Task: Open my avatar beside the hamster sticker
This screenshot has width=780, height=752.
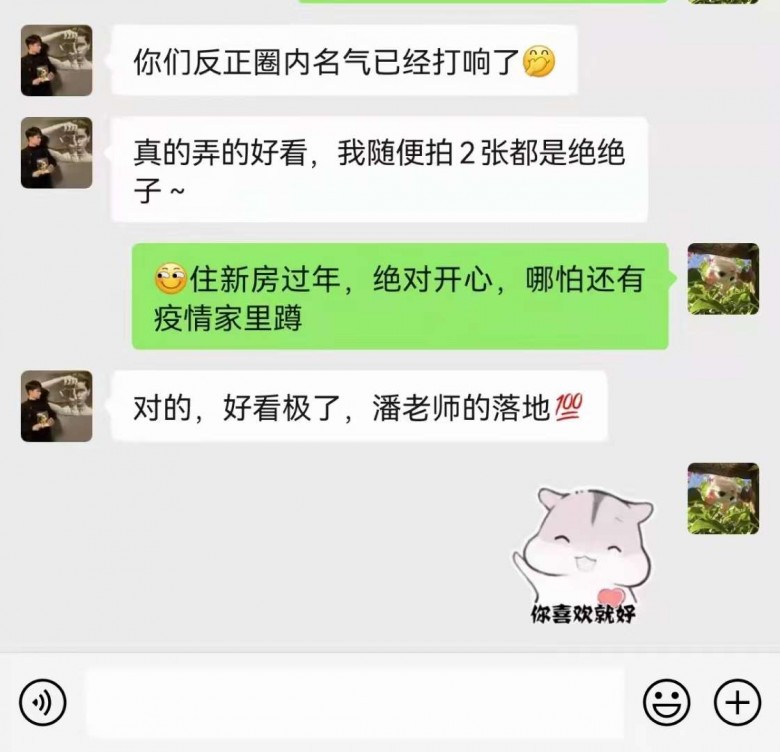Action: [x=722, y=498]
